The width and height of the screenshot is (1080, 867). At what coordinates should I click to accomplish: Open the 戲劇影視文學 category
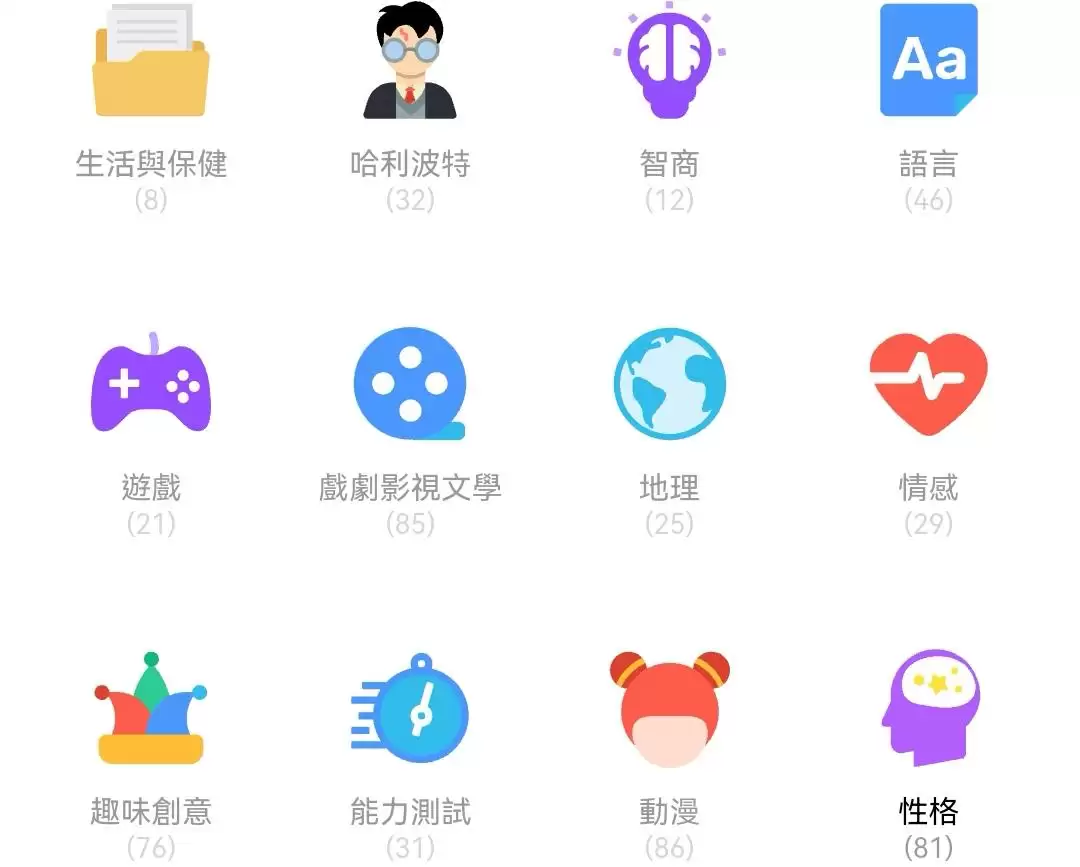tap(410, 385)
